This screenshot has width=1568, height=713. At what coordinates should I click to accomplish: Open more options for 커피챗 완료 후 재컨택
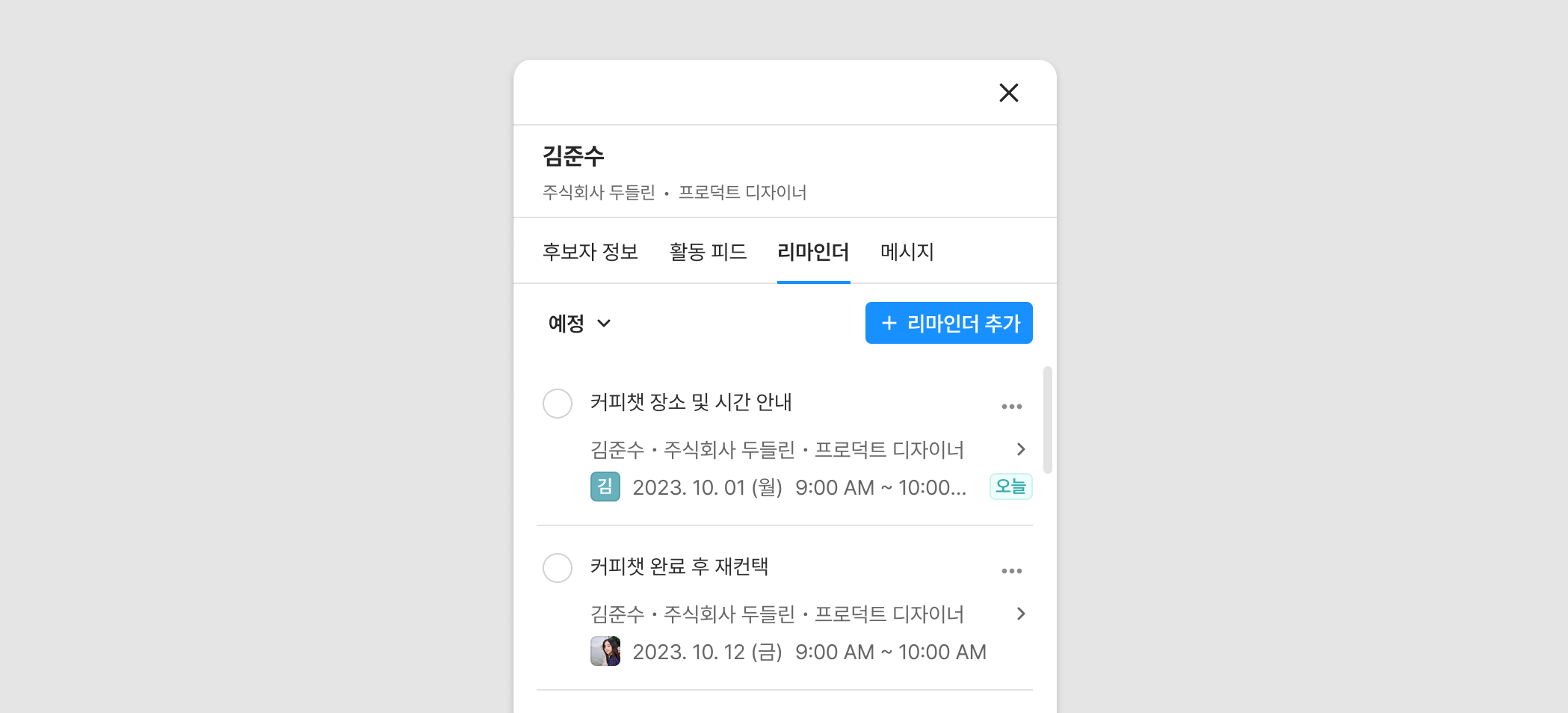click(1011, 571)
